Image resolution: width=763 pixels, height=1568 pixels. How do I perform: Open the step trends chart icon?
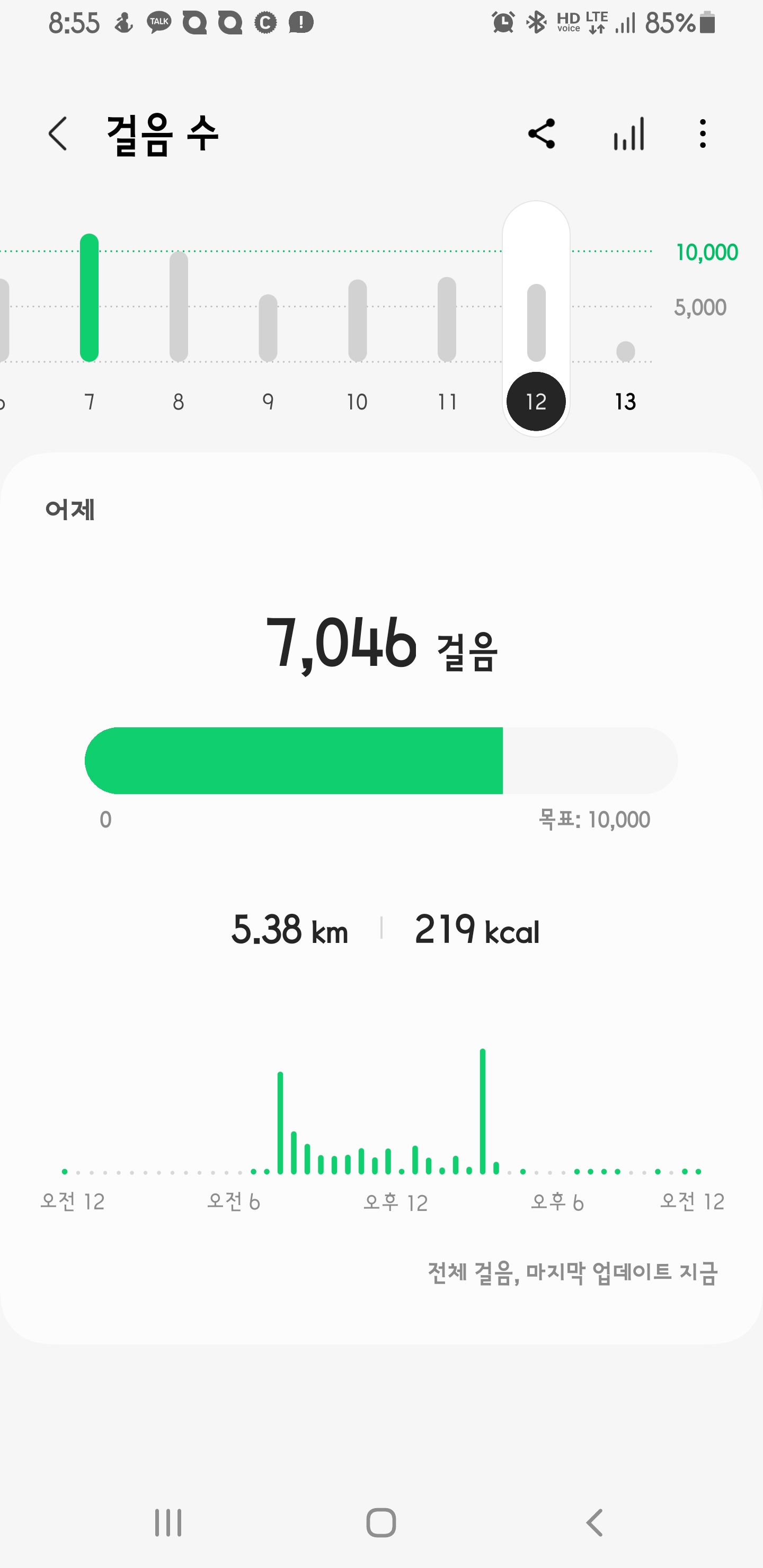(x=628, y=134)
